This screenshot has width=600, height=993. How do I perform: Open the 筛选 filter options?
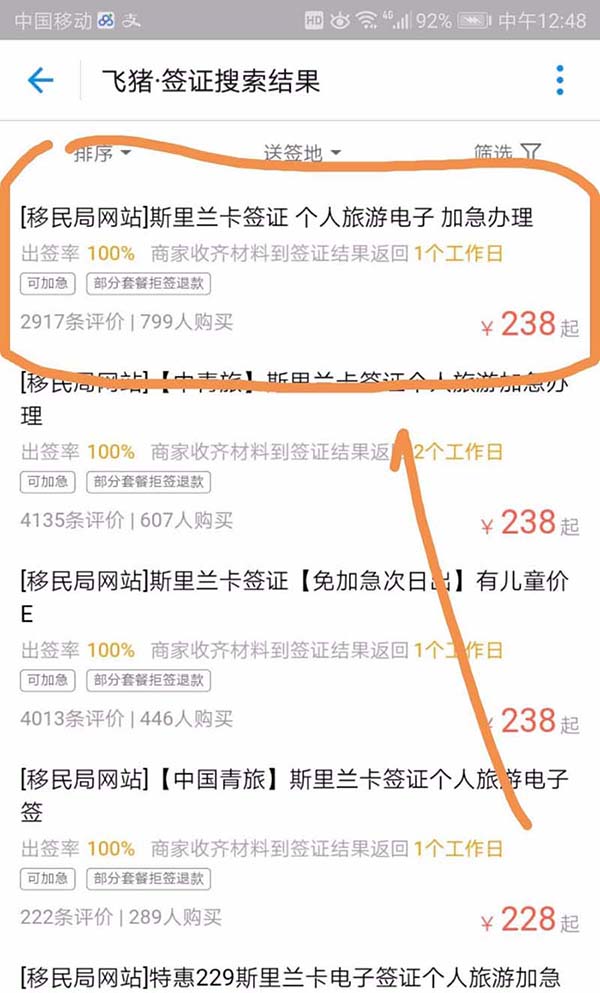pos(508,153)
